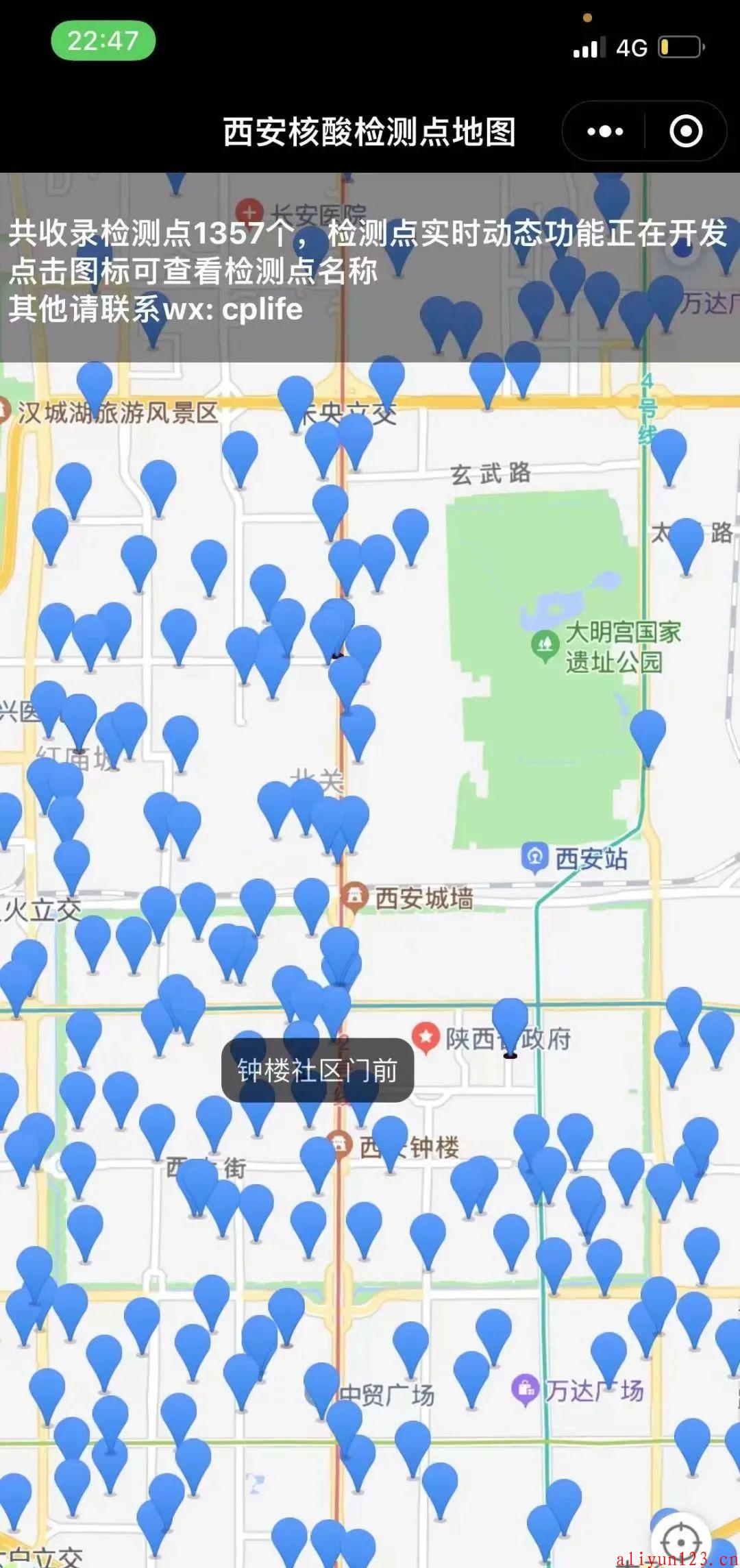Tap the 钟楼社区门前 callout bubble

tap(317, 1070)
